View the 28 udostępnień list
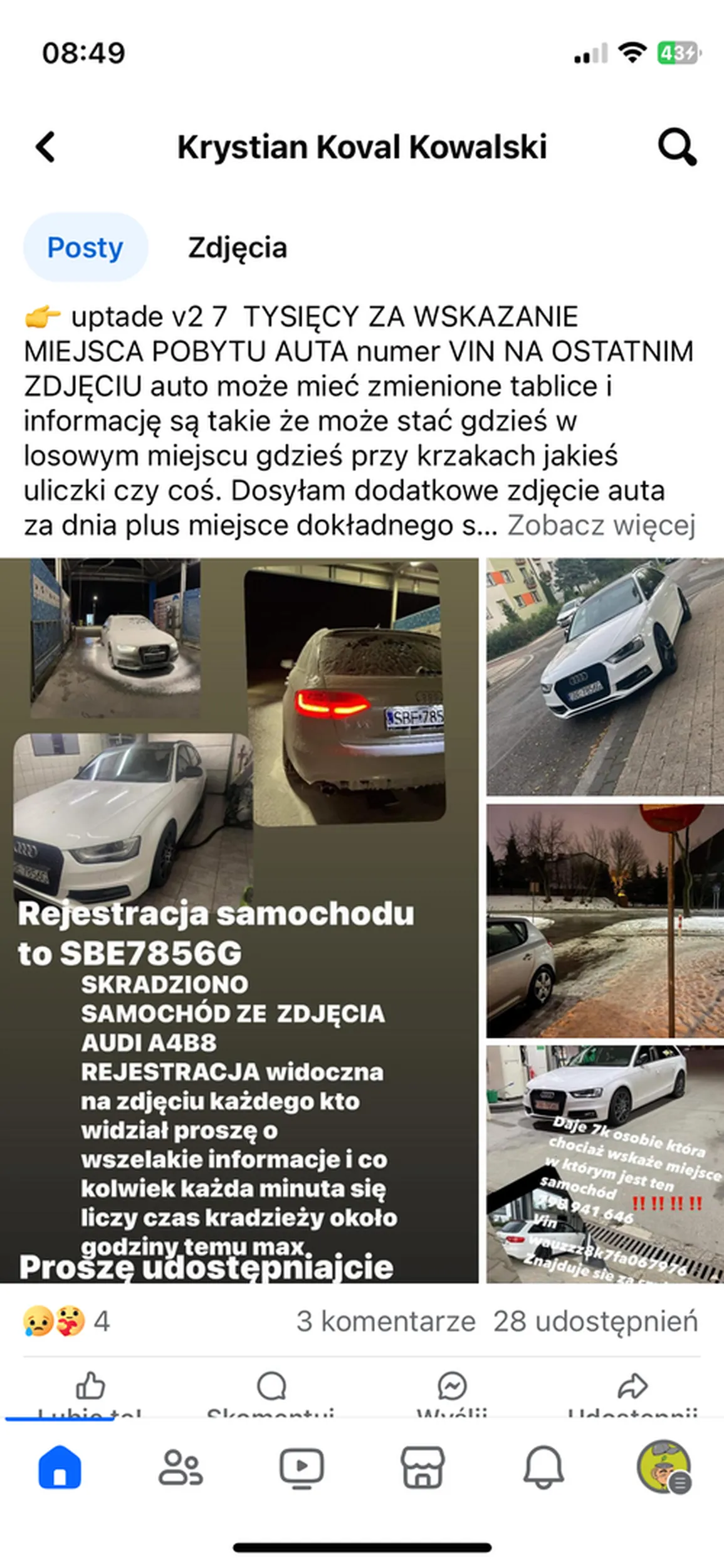Image resolution: width=724 pixels, height=1568 pixels. tap(595, 1322)
